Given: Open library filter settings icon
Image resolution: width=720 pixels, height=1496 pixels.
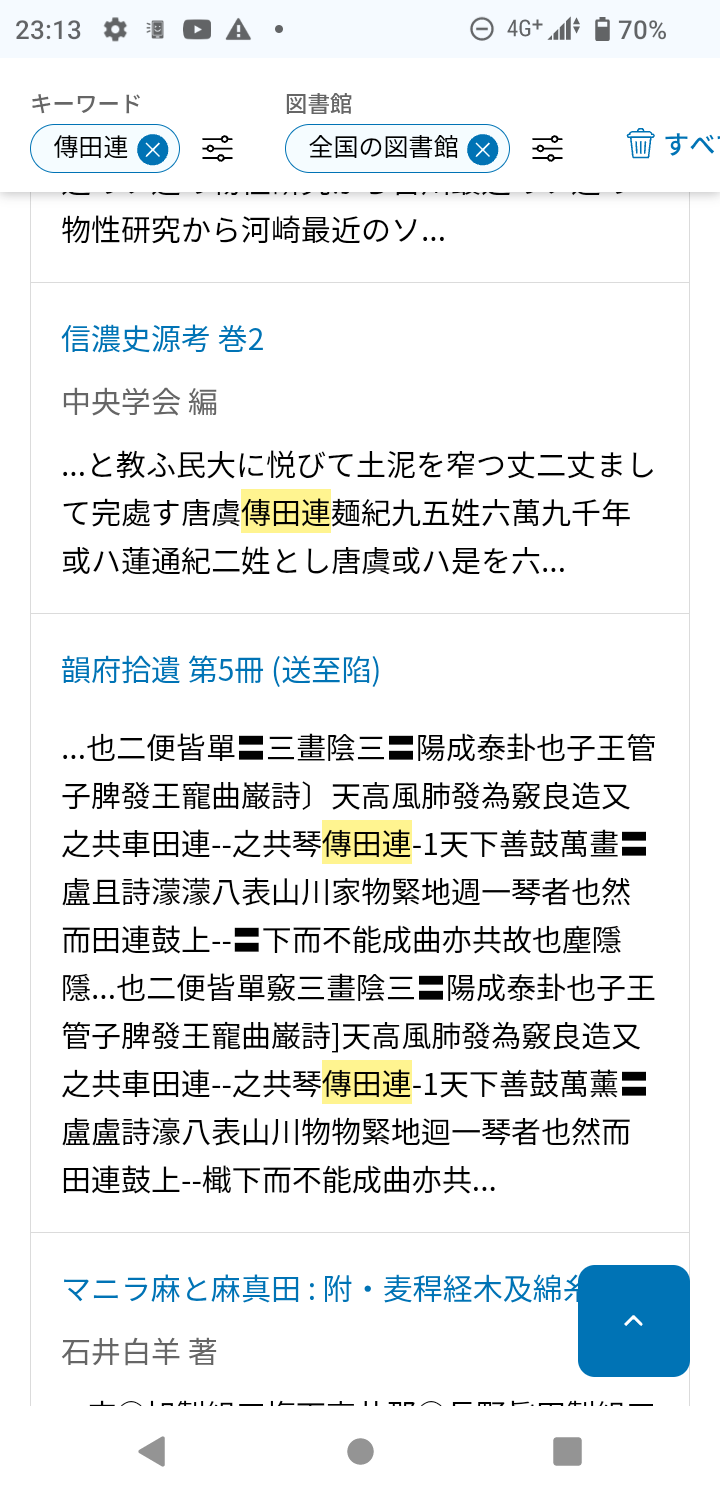Looking at the screenshot, I should [x=547, y=149].
